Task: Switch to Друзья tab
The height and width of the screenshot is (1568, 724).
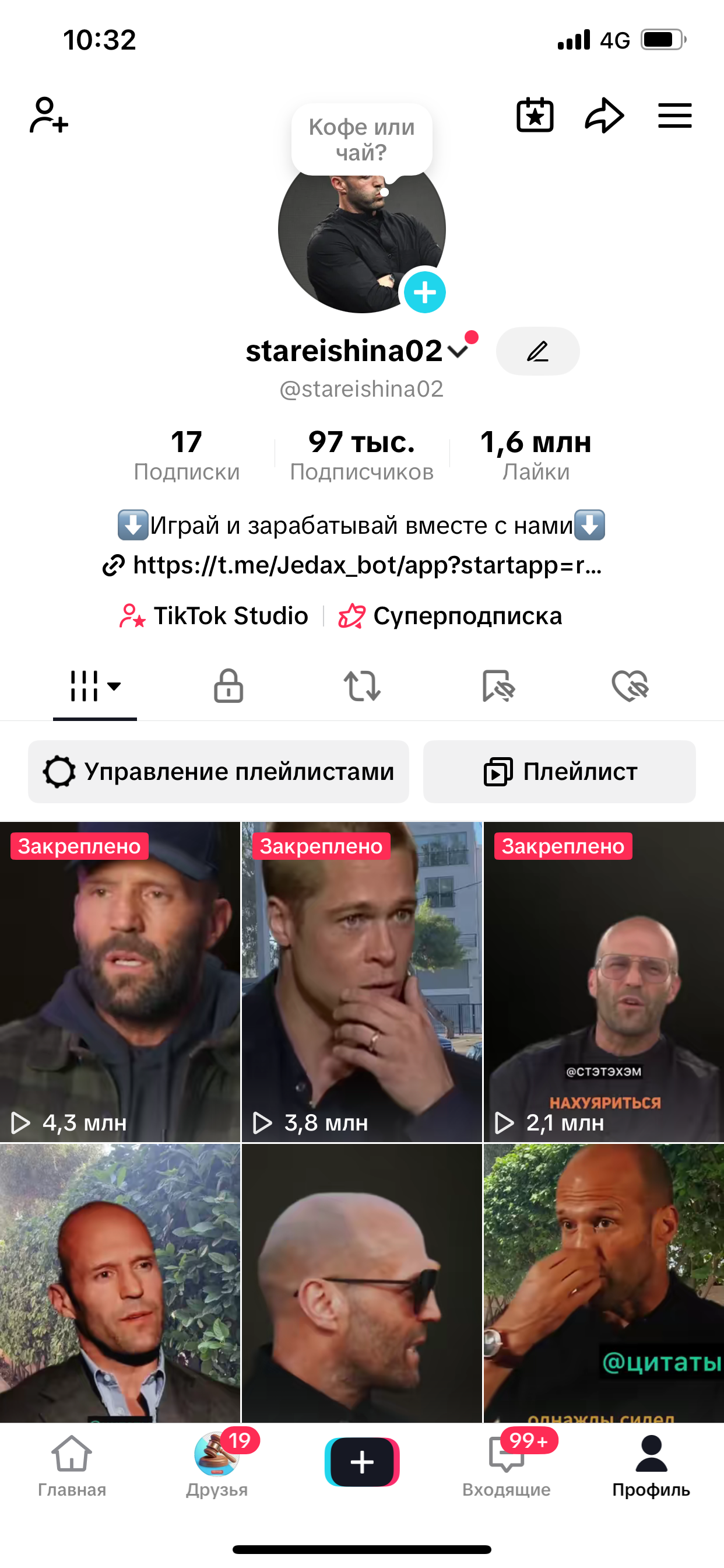Action: (x=217, y=1461)
